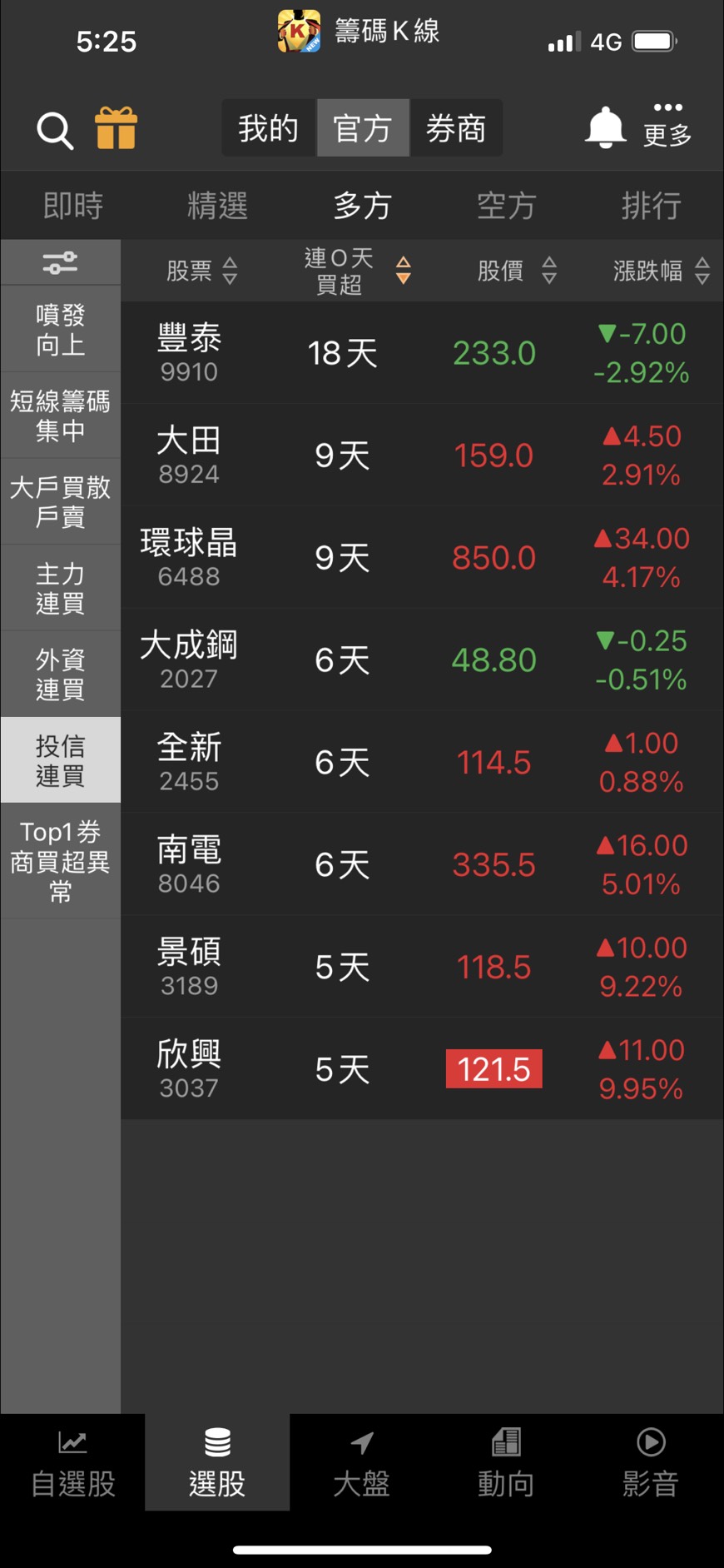Open the notifications bell
Image resolution: width=724 pixels, height=1568 pixels.
coord(605,127)
